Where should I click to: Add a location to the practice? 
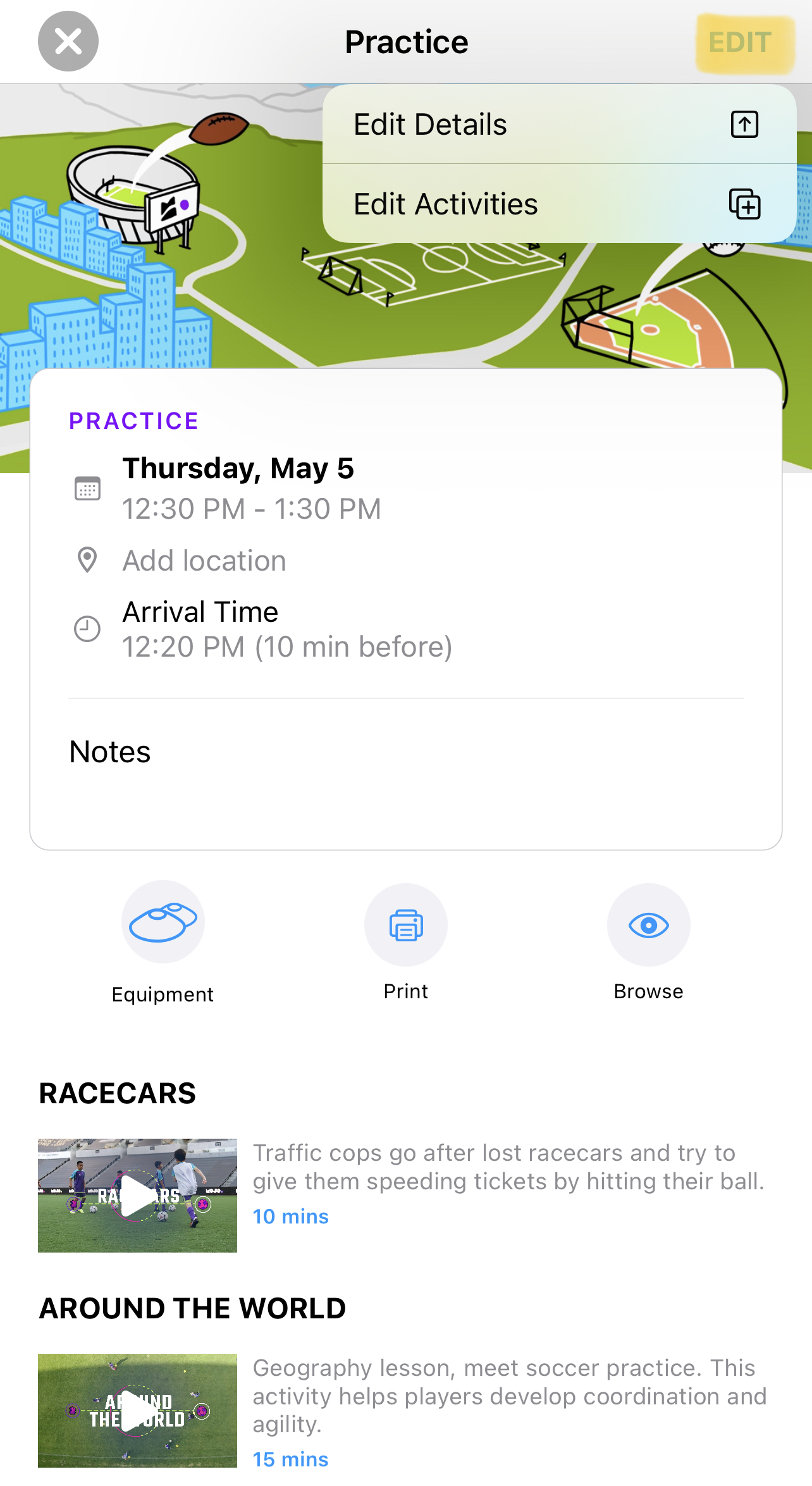pyautogui.click(x=204, y=560)
